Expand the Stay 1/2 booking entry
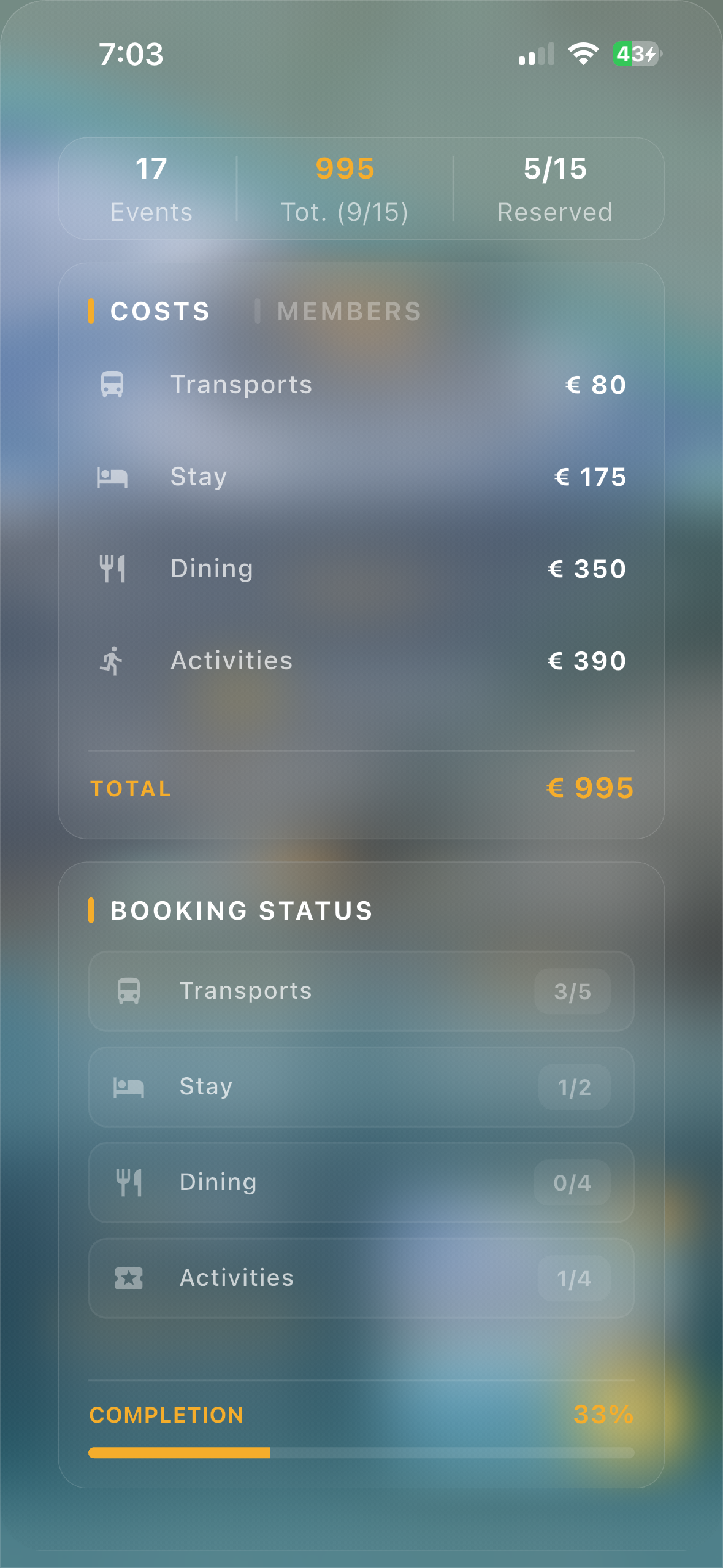Screen dimensions: 723x1568 click(361, 1086)
